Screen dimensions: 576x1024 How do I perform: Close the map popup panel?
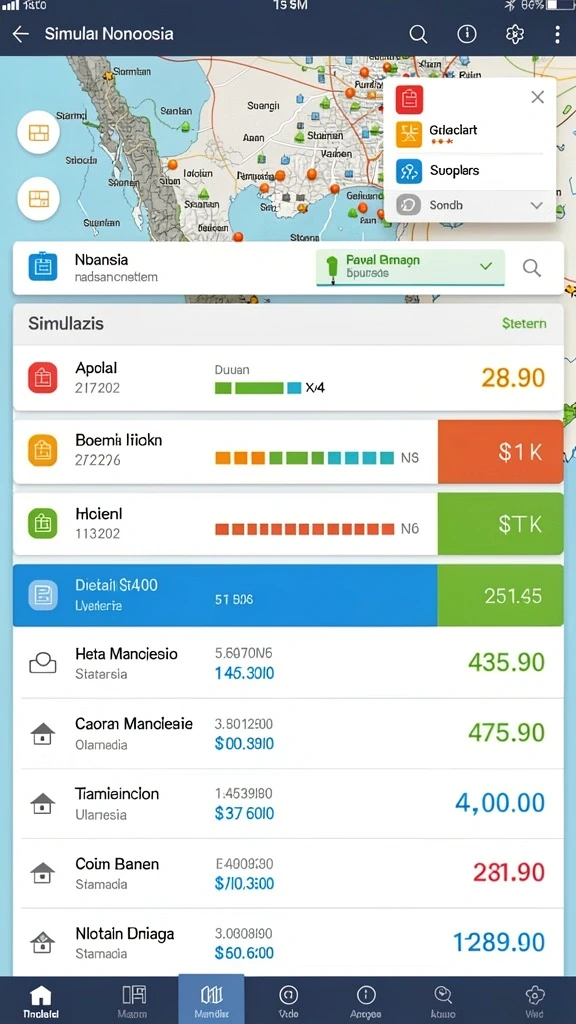[537, 97]
